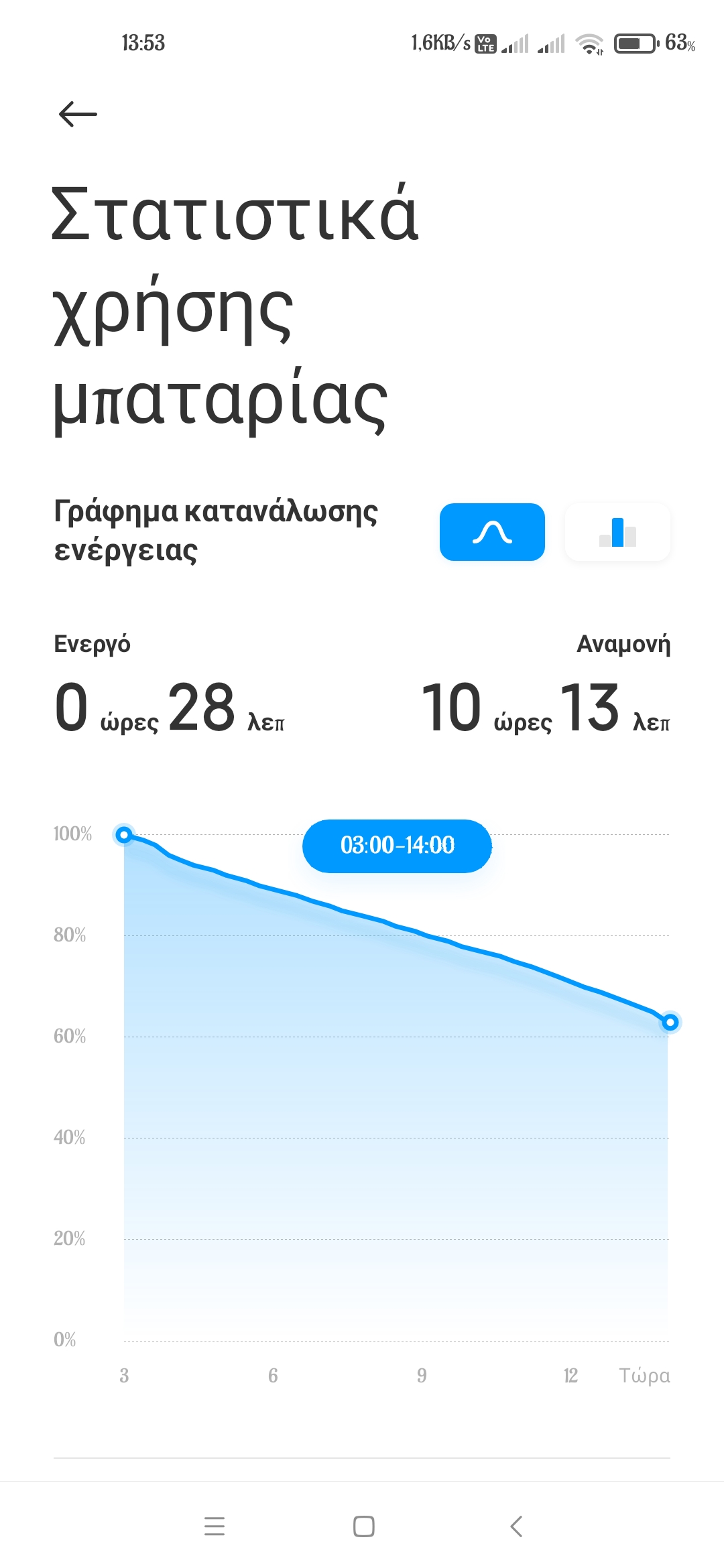Open recent apps from navigation bar

click(x=215, y=1526)
